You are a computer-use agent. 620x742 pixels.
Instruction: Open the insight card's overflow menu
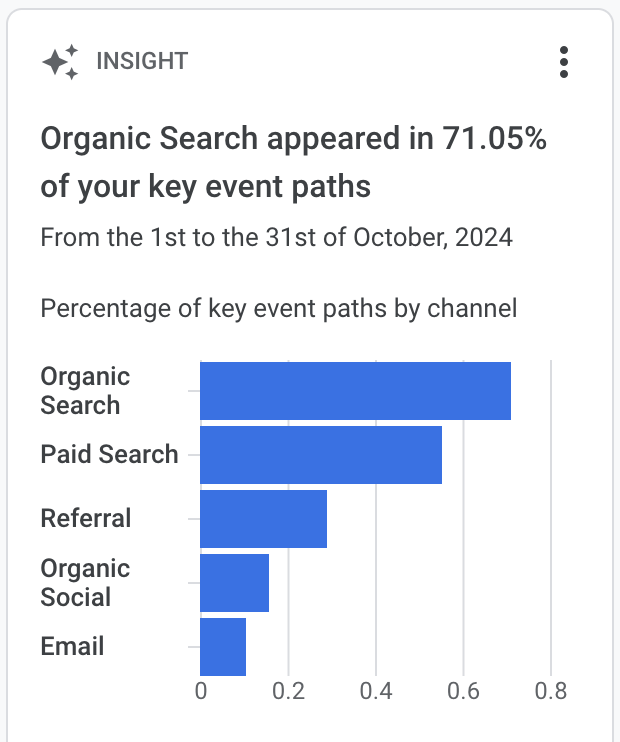(564, 62)
